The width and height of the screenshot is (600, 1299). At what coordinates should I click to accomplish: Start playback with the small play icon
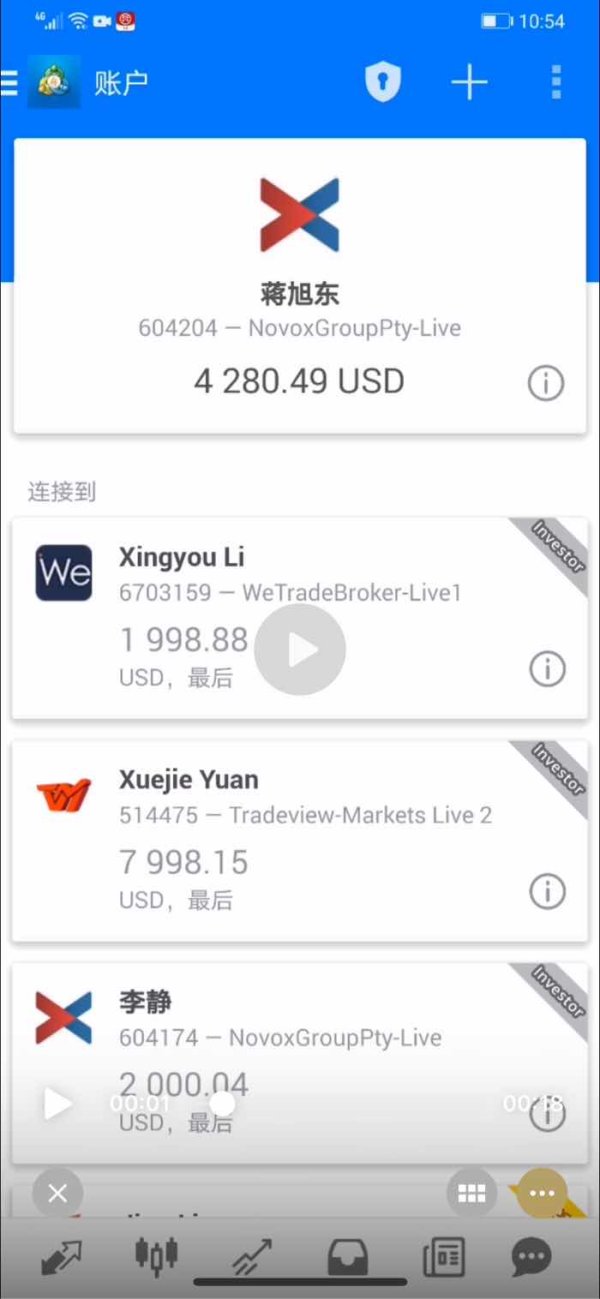click(57, 1104)
